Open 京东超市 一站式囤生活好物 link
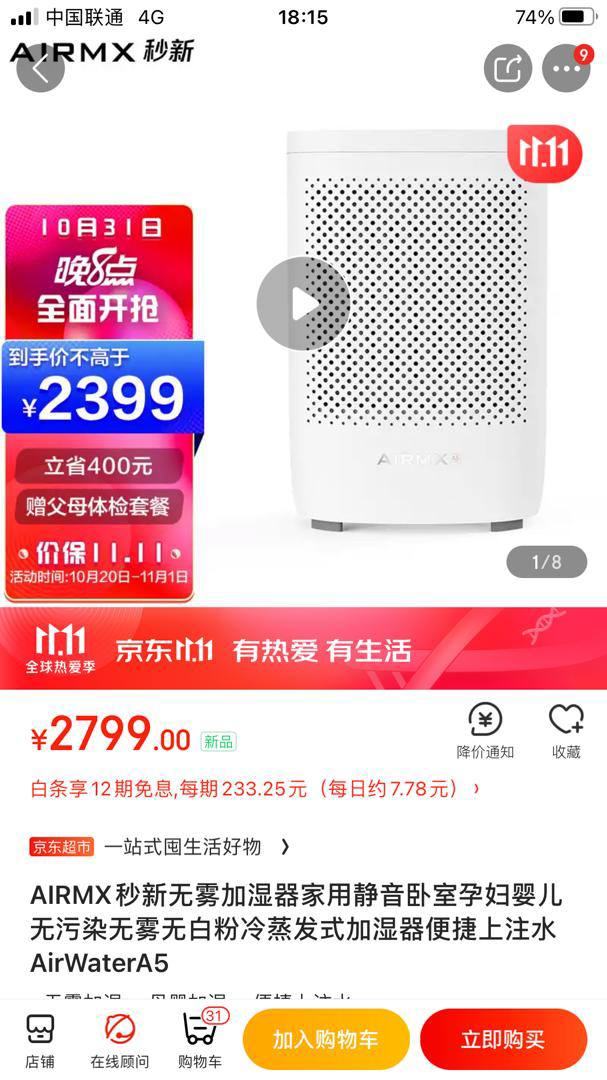This screenshot has height=1080, width=607. pyautogui.click(x=160, y=847)
